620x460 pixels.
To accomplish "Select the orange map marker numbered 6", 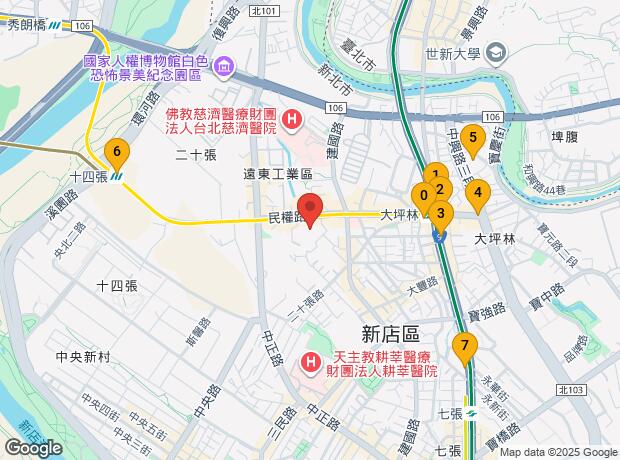I will [x=117, y=153].
